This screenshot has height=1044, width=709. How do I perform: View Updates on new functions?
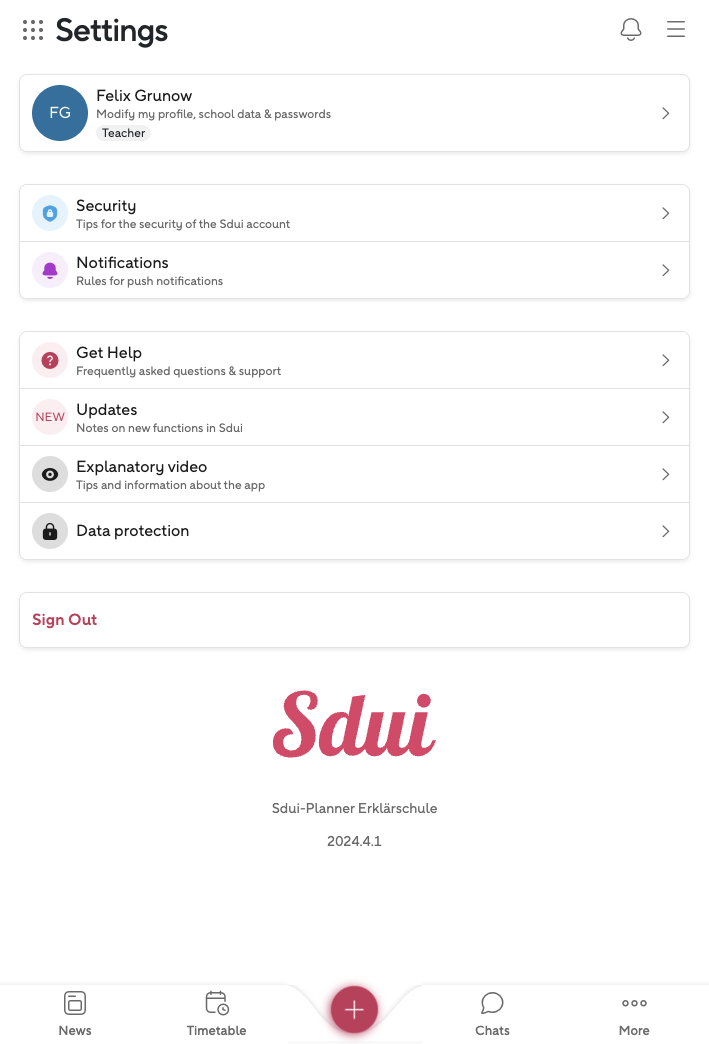click(x=354, y=417)
